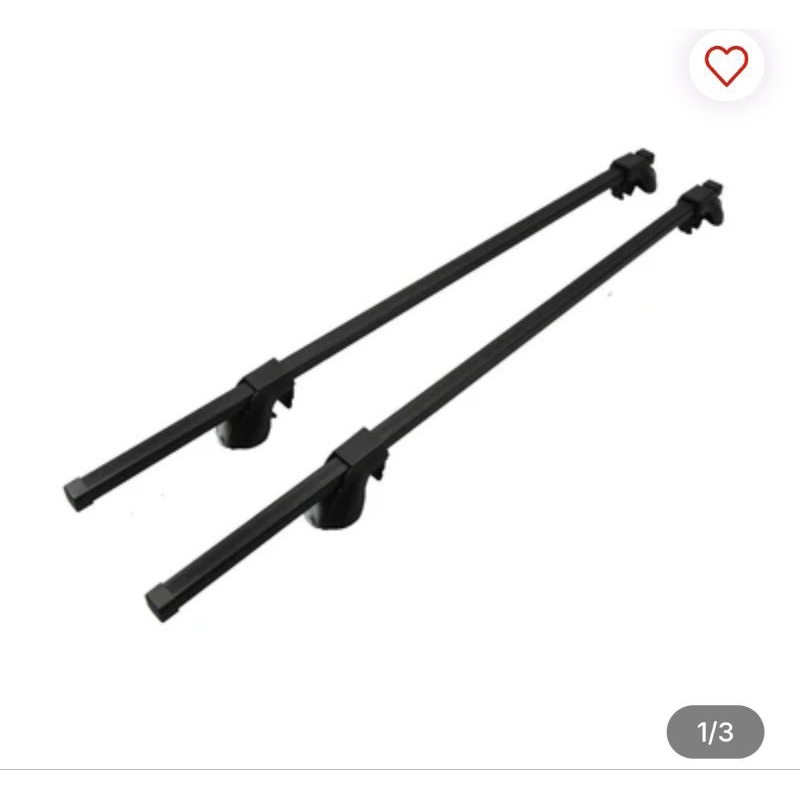The height and width of the screenshot is (800, 800).
Task: Open the roof rack bars product photo
Action: pyautogui.click(x=400, y=390)
